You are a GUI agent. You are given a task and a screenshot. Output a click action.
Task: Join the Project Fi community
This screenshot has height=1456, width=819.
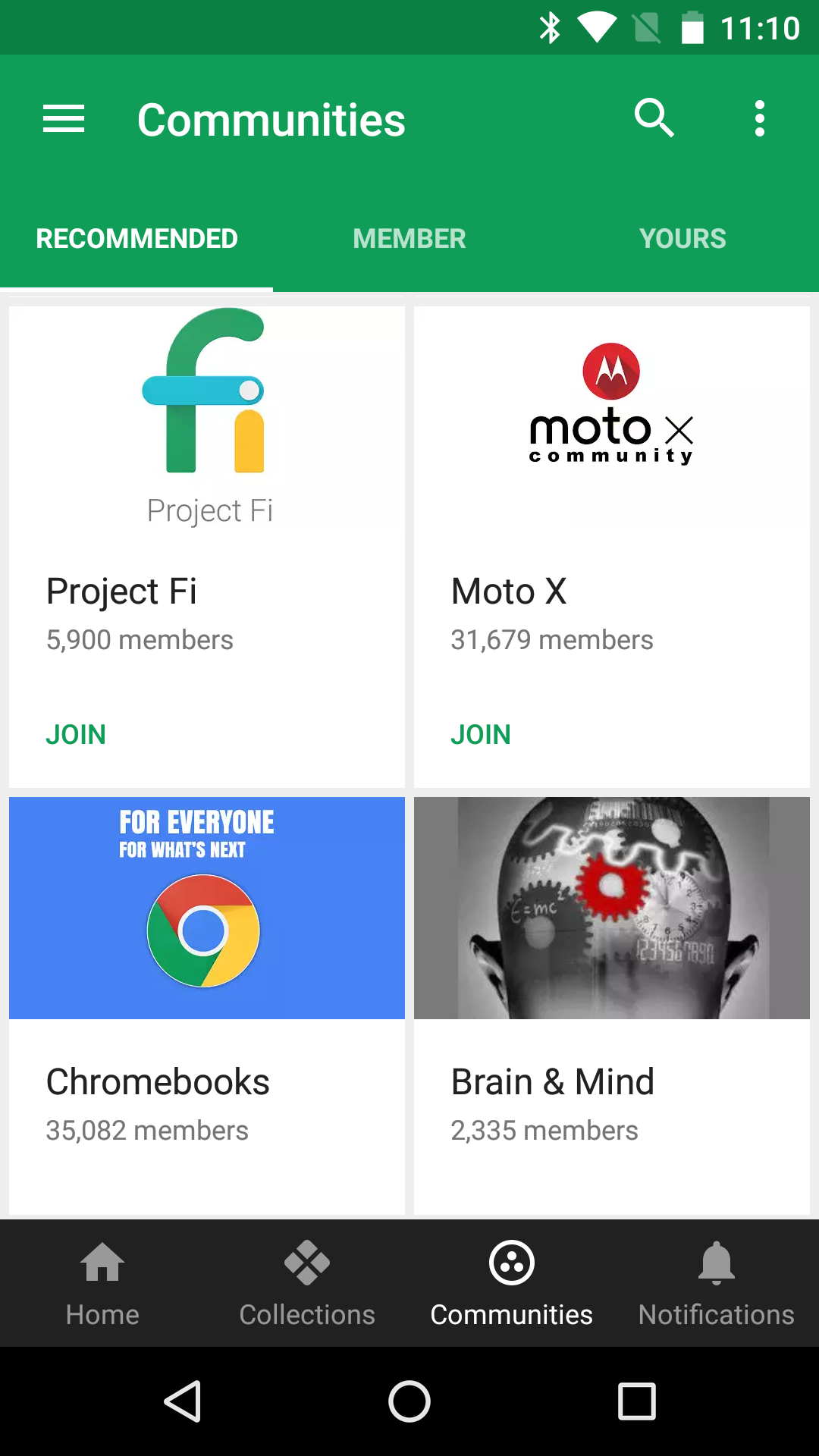(x=75, y=733)
